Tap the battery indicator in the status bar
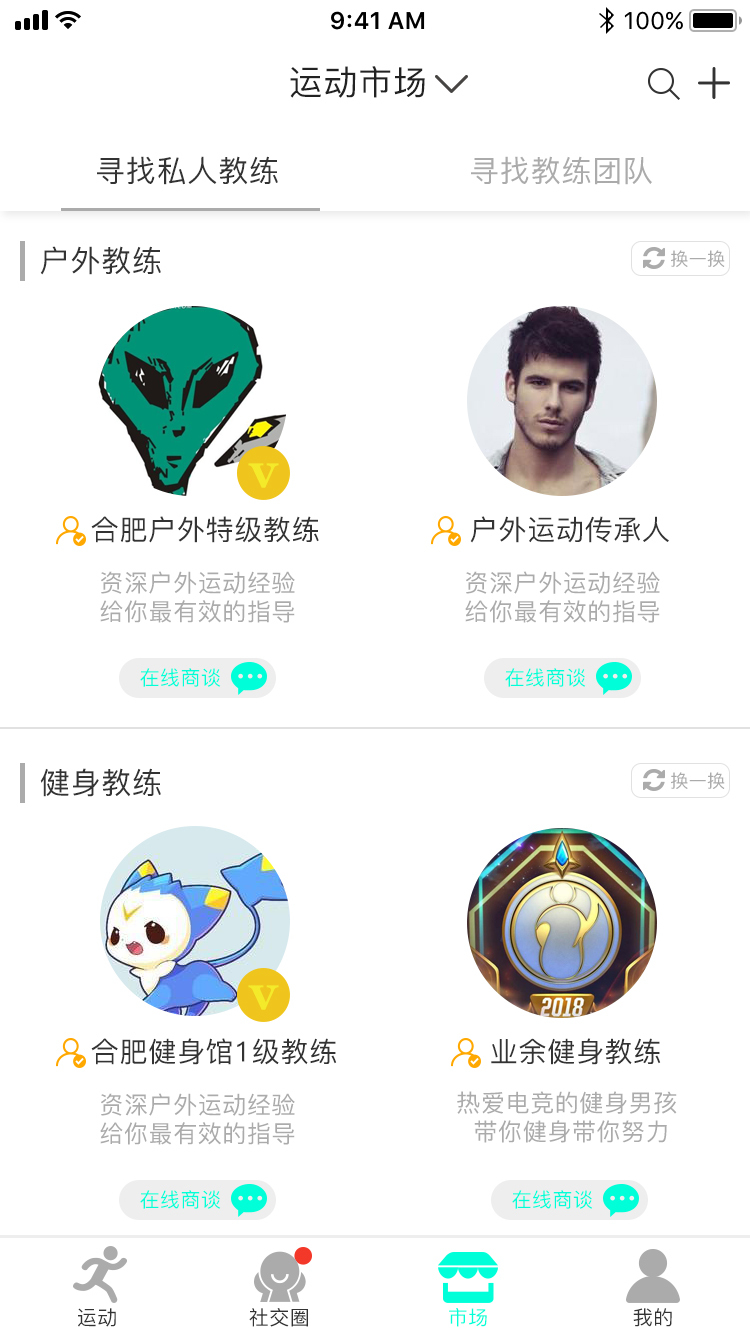Image resolution: width=750 pixels, height=1334 pixels. (712, 18)
